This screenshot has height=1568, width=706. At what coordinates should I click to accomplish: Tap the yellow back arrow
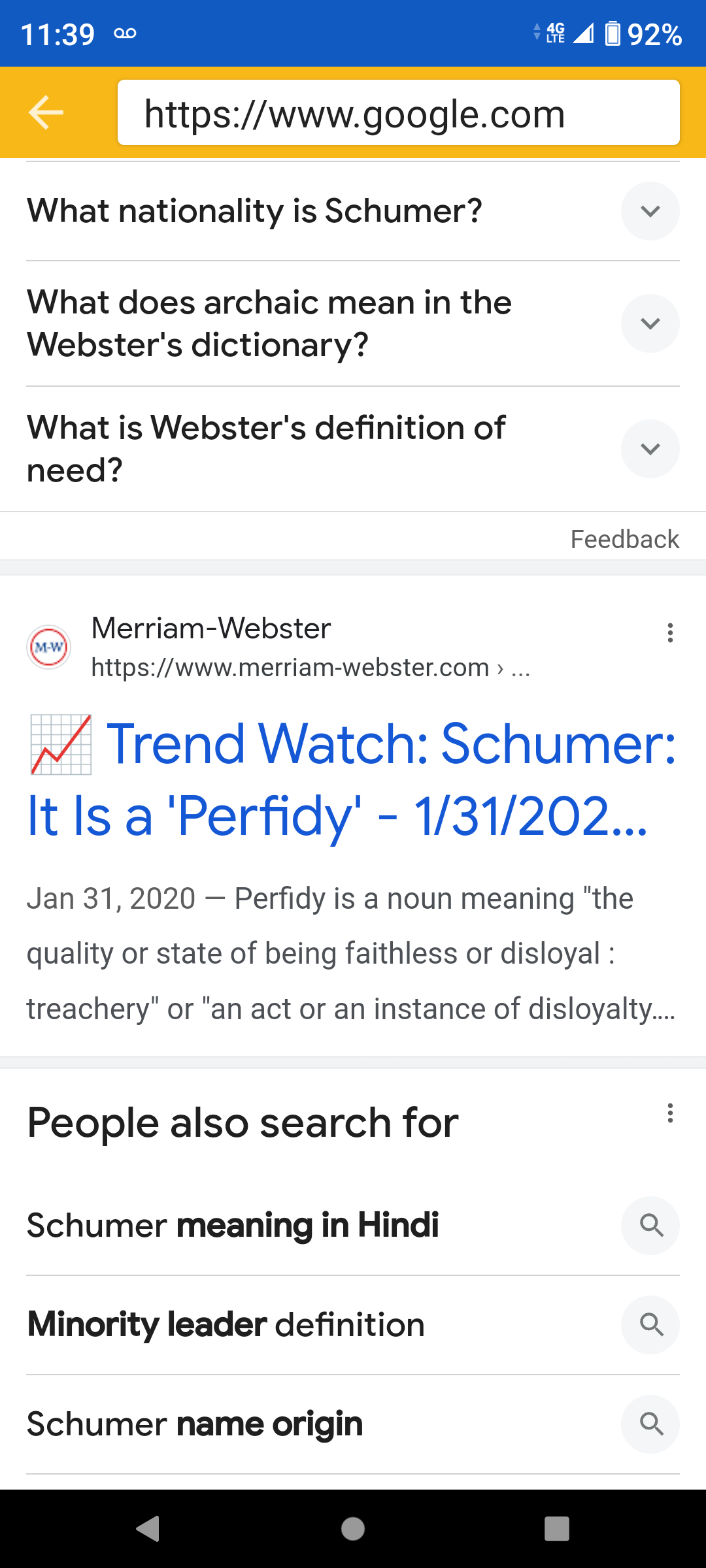click(x=46, y=112)
